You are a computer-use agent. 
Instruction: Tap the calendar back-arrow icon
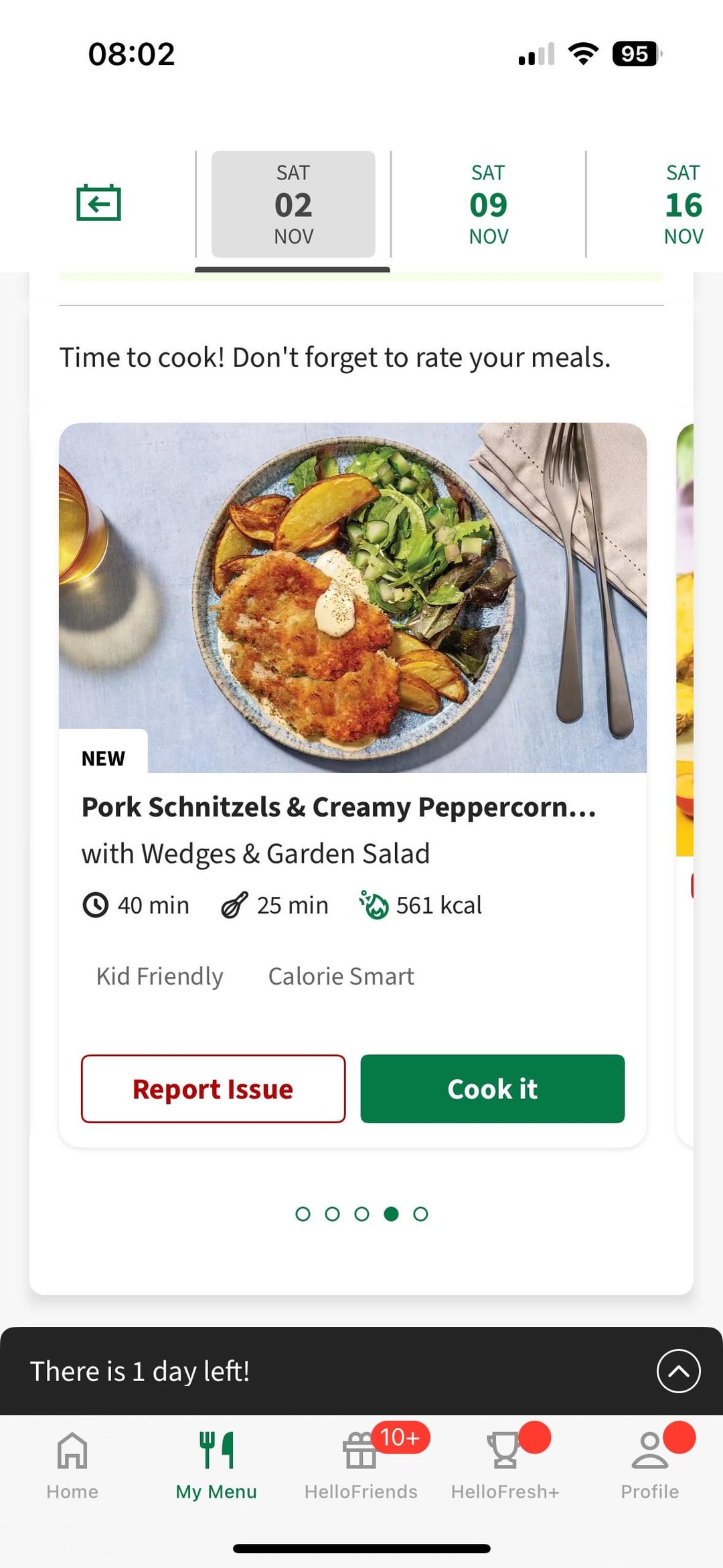pos(98,203)
